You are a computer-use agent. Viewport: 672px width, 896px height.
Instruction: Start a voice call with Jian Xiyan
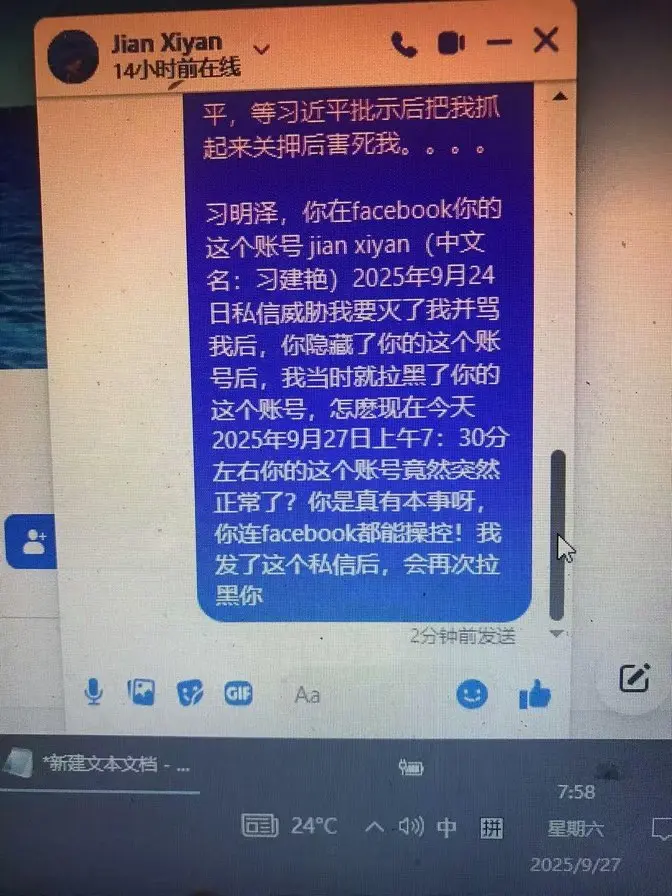(404, 44)
